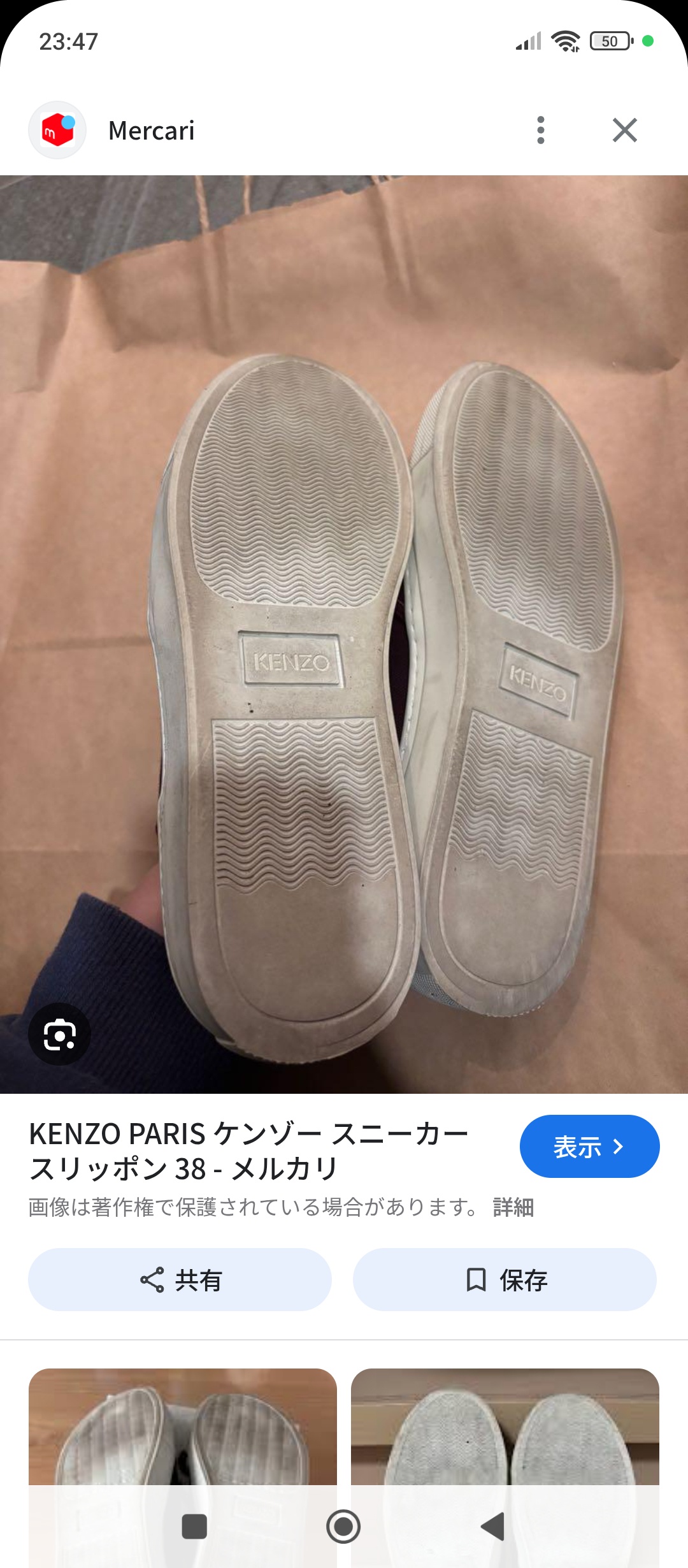Screen dimensions: 688x1568
Task: Open the three-dot overflow menu
Action: (541, 130)
